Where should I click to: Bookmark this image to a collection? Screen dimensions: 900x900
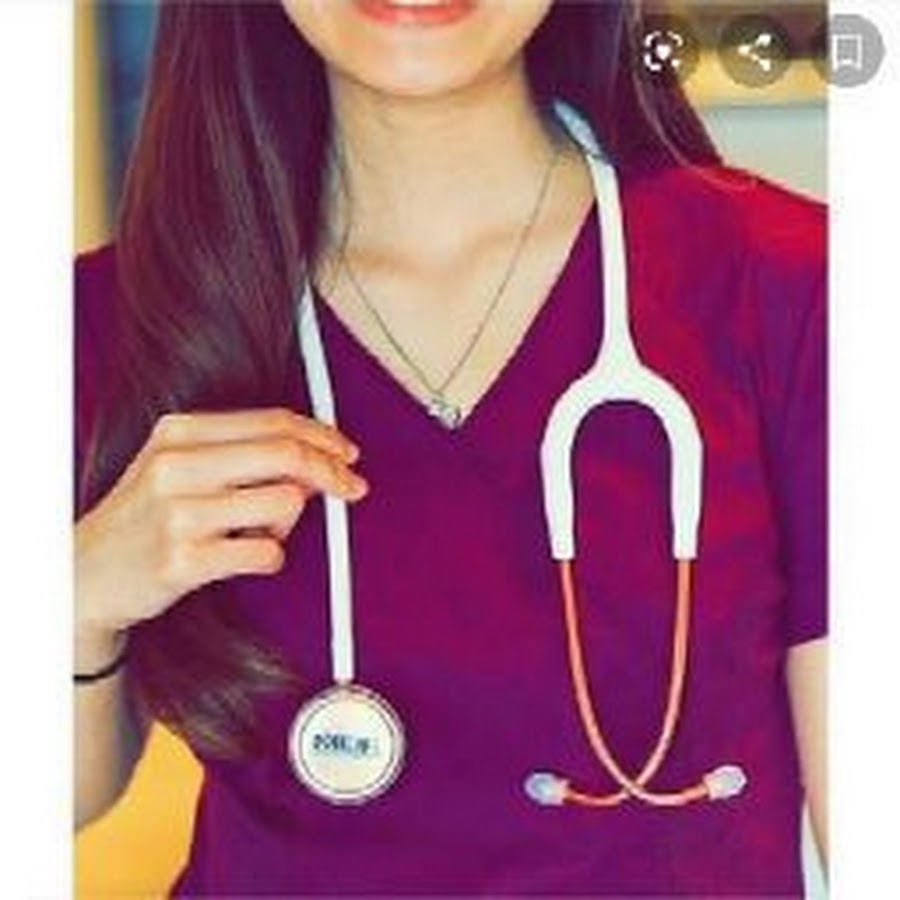coord(847,52)
